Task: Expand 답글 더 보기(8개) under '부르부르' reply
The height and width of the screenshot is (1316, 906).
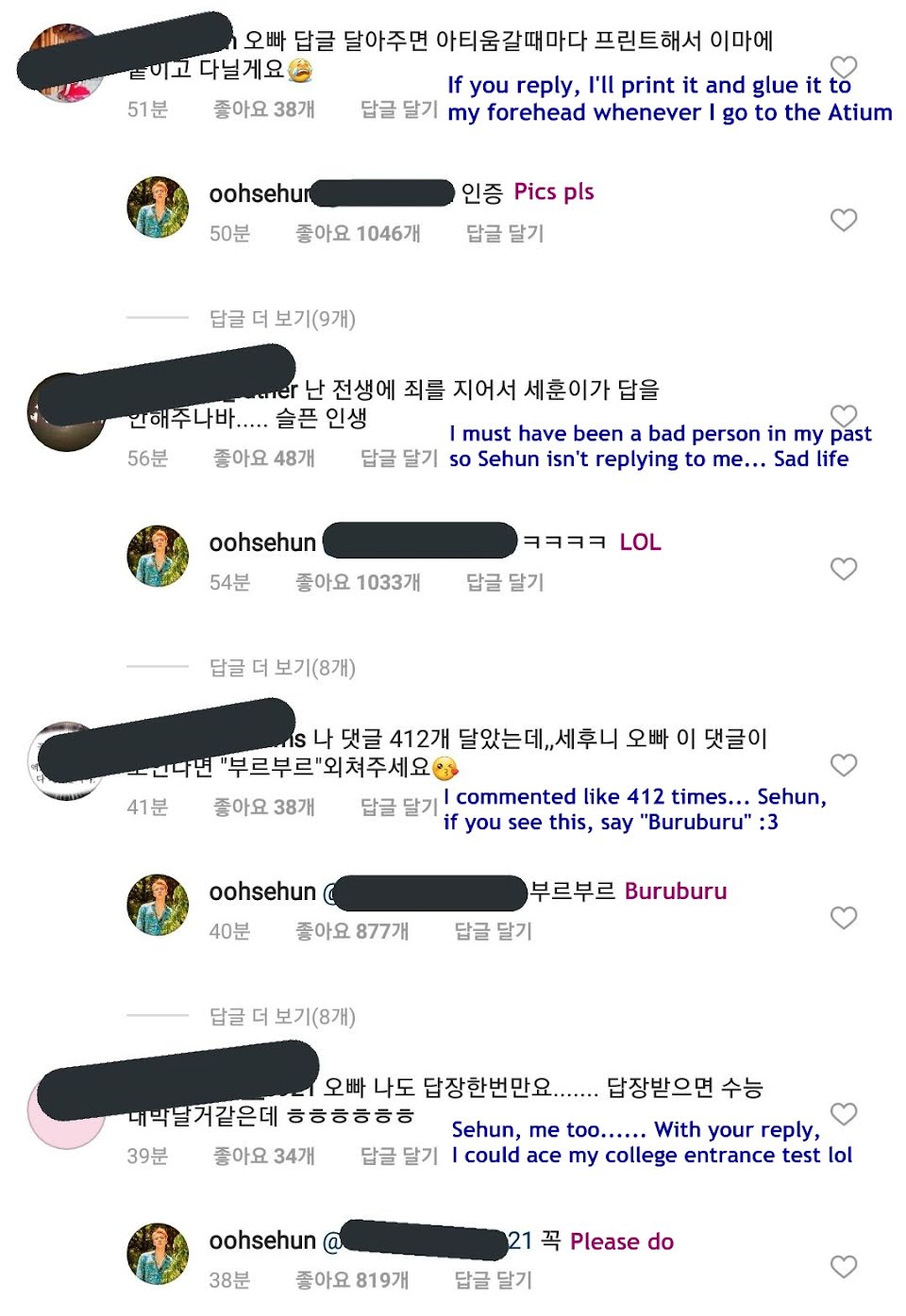Action: 282,1017
